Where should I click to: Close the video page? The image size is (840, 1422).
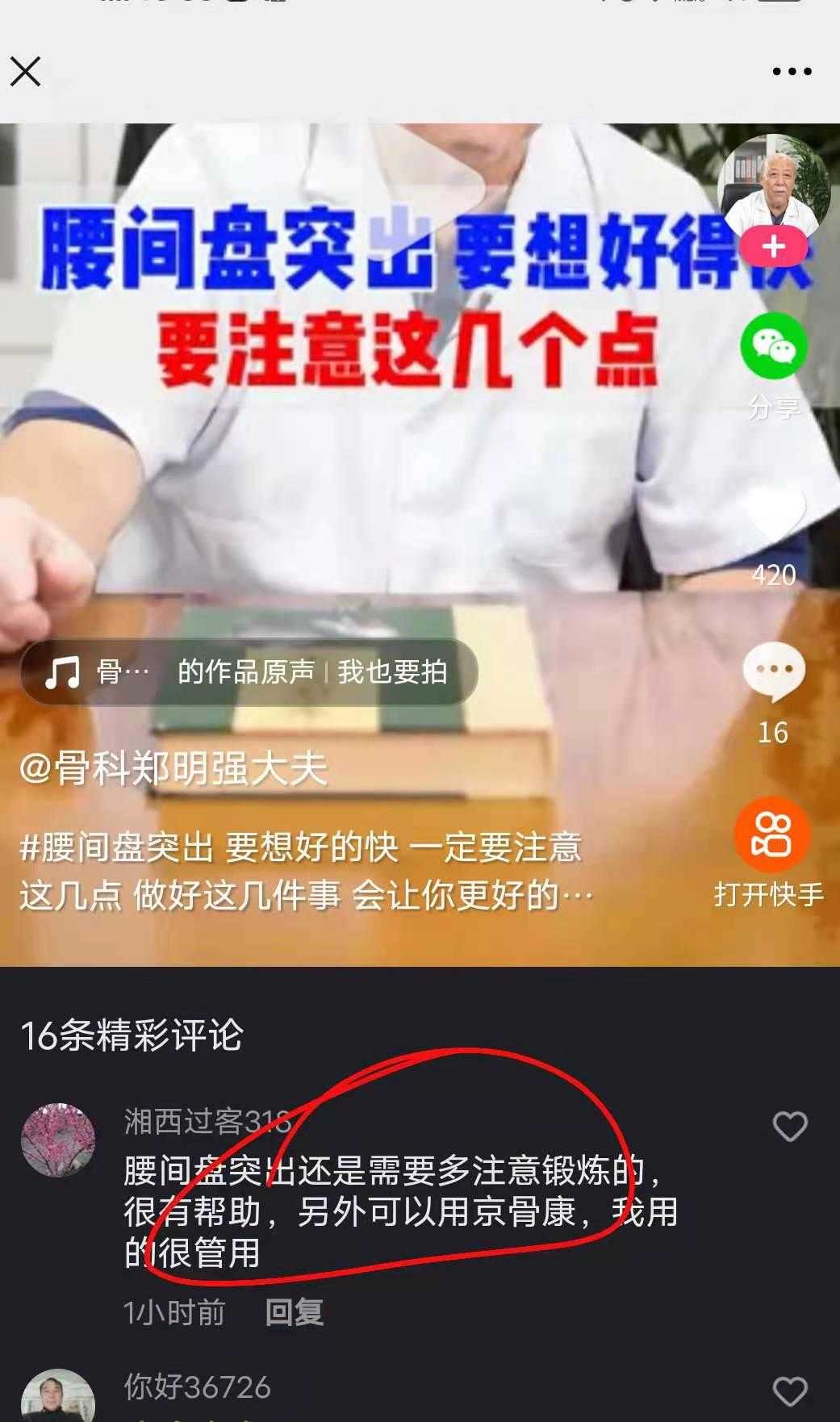pos(25,71)
